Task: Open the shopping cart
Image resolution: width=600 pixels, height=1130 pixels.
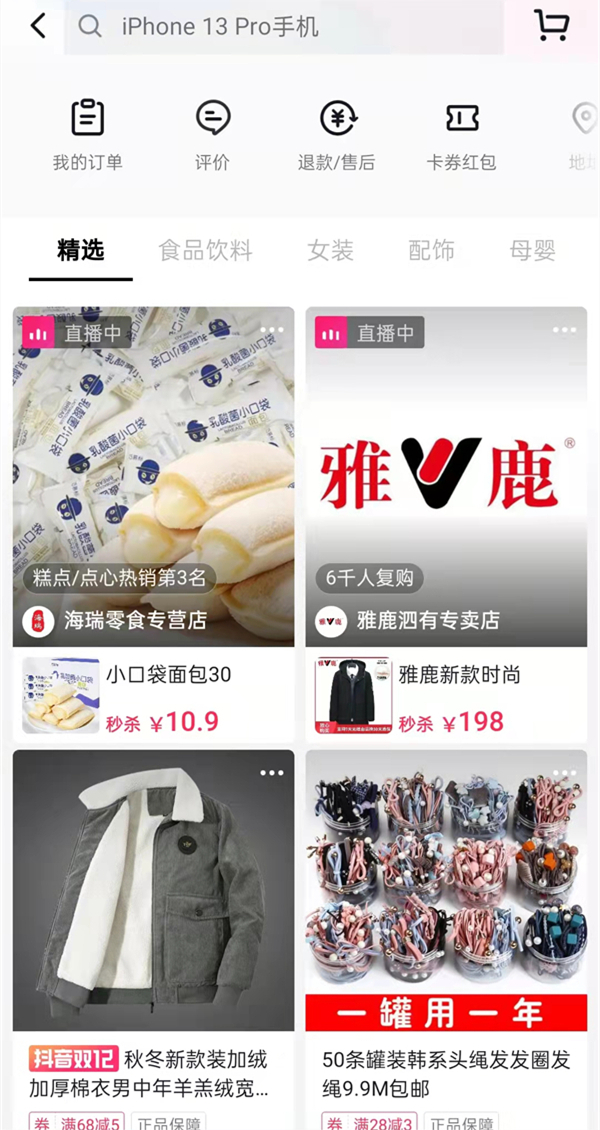Action: [551, 26]
